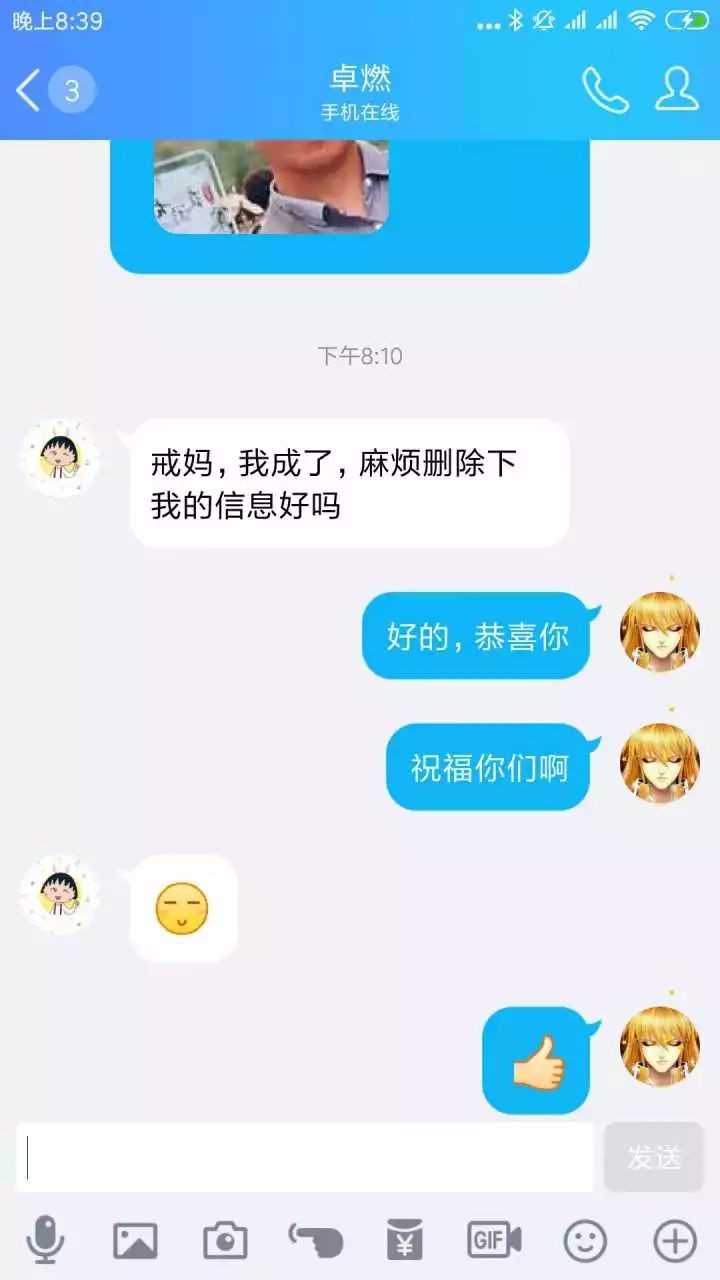Open the camera to take a photo
Viewport: 720px width, 1280px height.
tap(225, 1241)
